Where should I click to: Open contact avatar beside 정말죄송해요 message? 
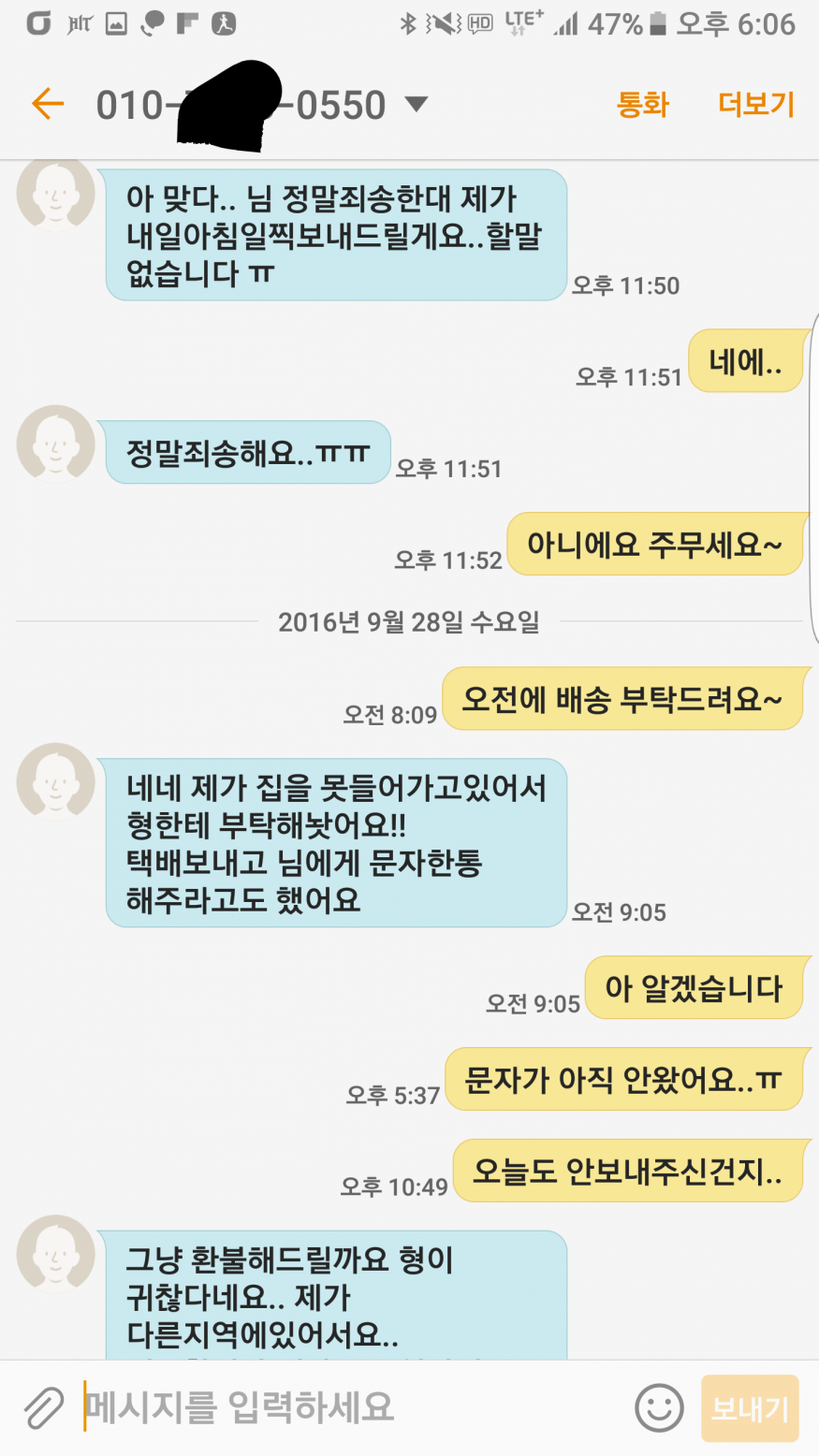55,444
